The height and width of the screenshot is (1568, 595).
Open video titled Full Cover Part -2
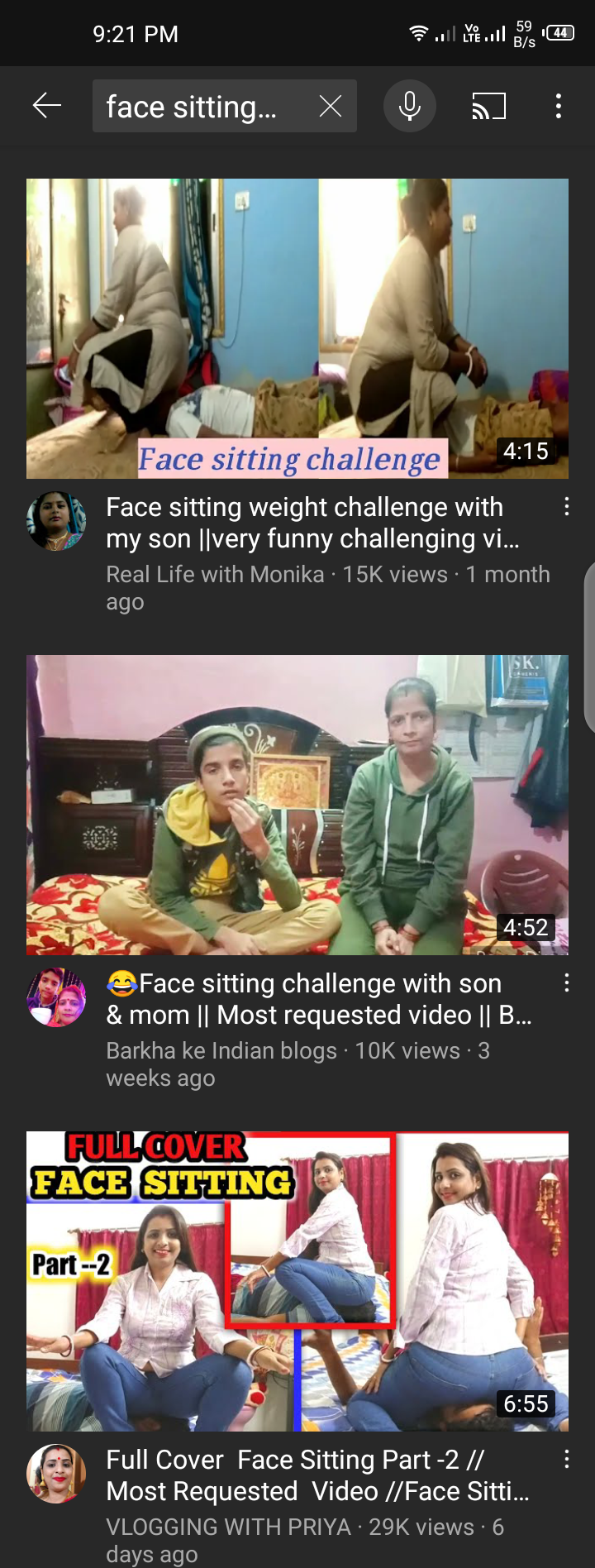coord(317,1475)
